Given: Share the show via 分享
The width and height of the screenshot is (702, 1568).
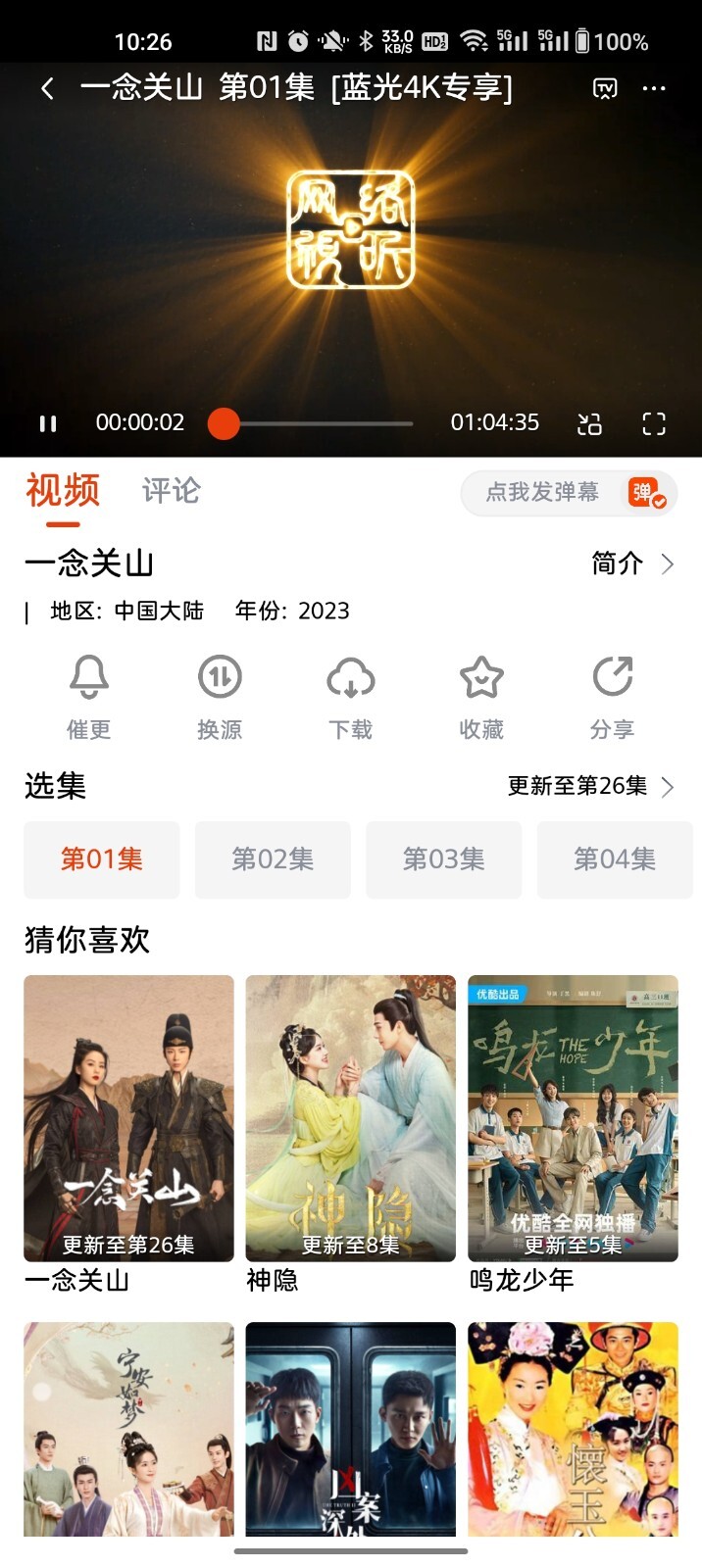Looking at the screenshot, I should tap(613, 695).
